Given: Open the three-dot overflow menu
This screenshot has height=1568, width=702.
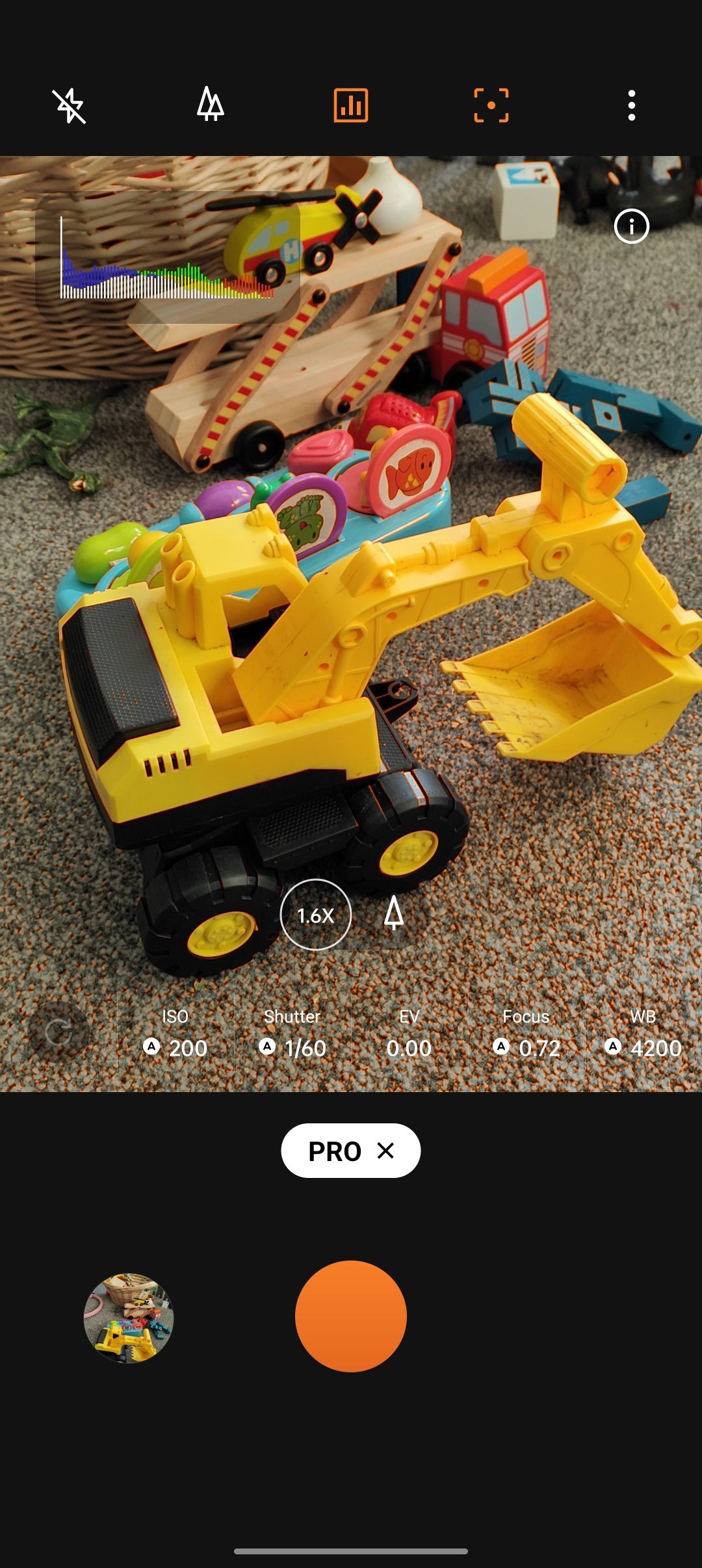Looking at the screenshot, I should pos(631,105).
